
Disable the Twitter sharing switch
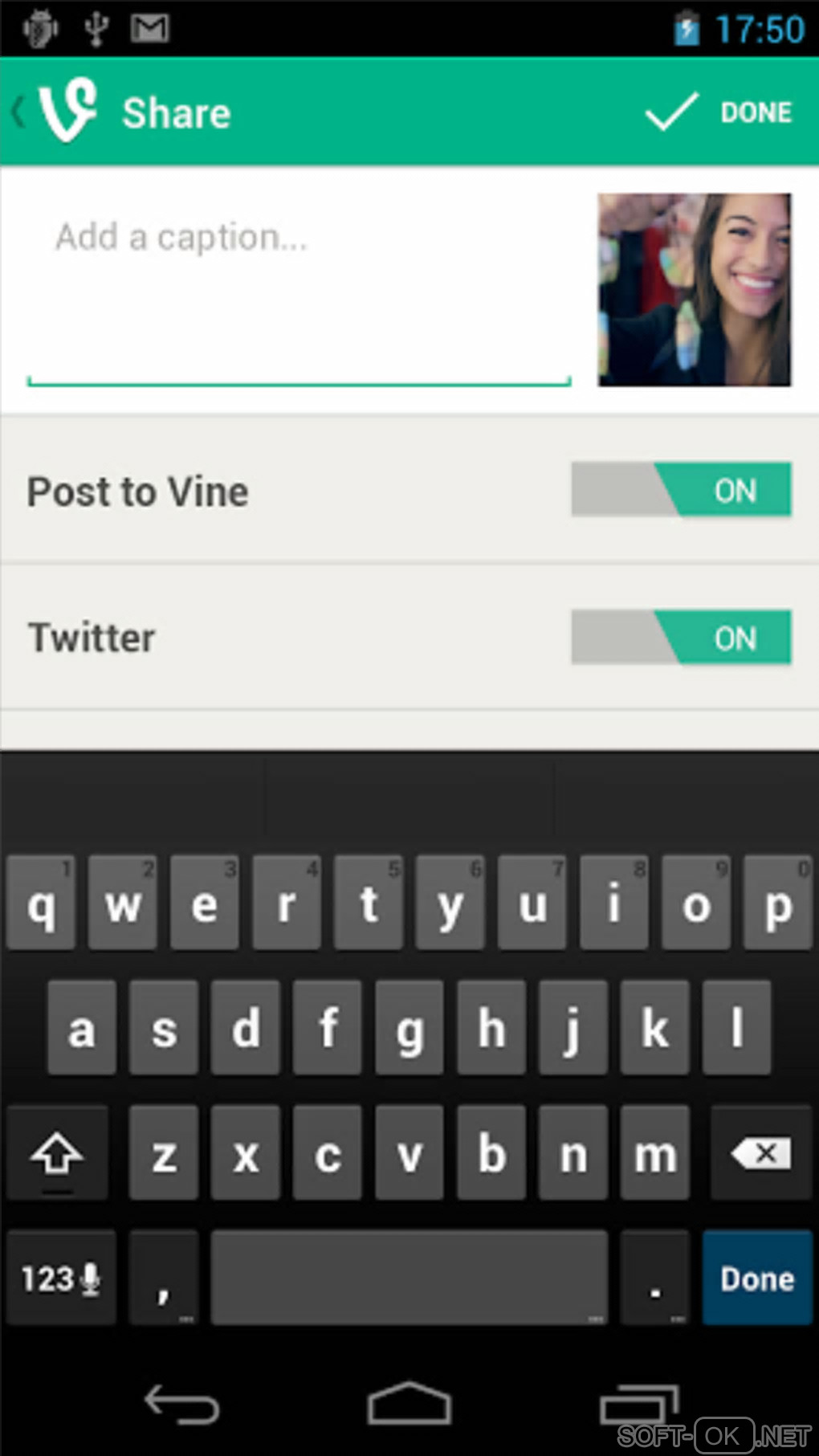click(x=681, y=638)
